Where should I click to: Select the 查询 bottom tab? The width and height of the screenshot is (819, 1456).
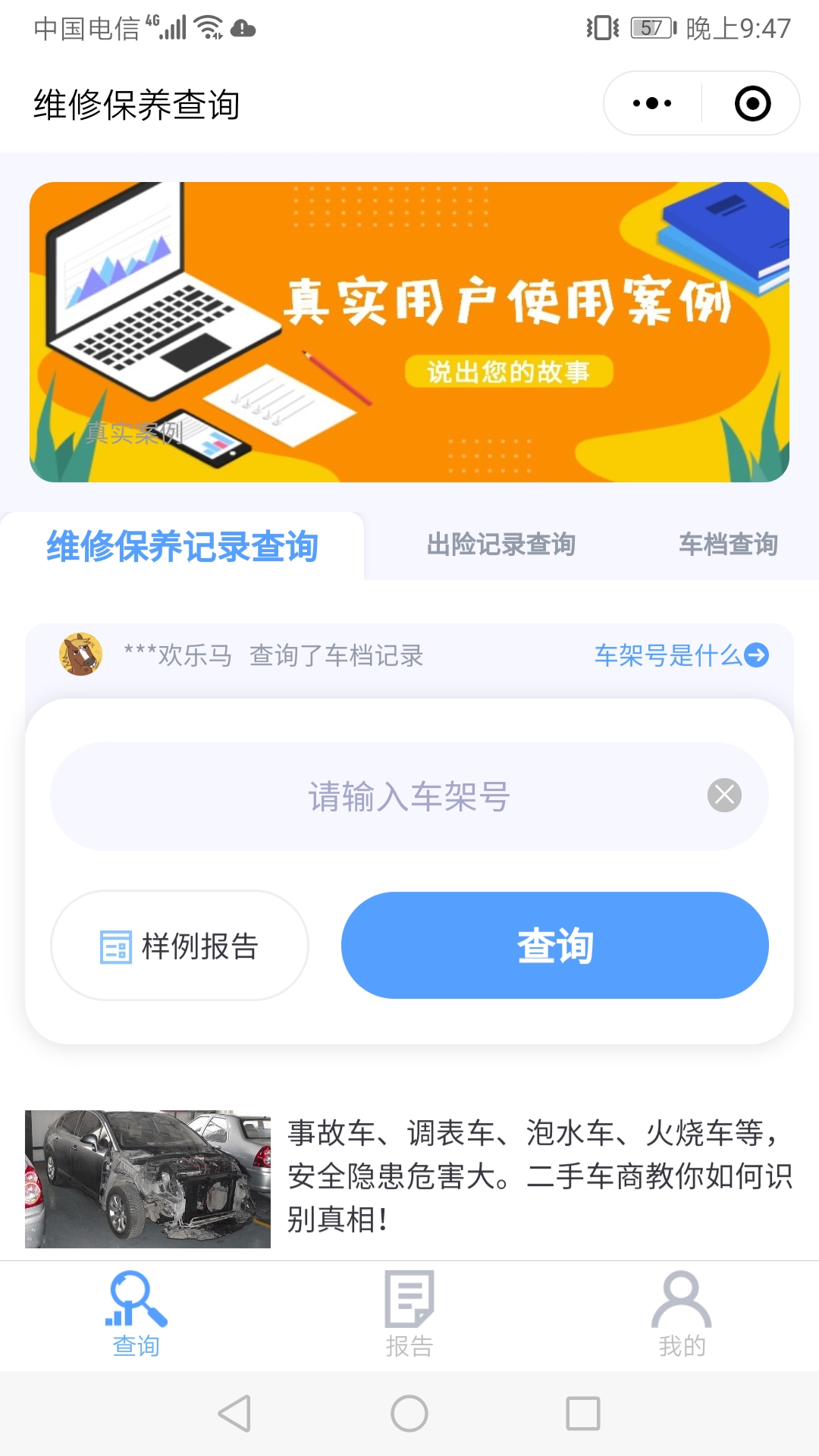136,1315
